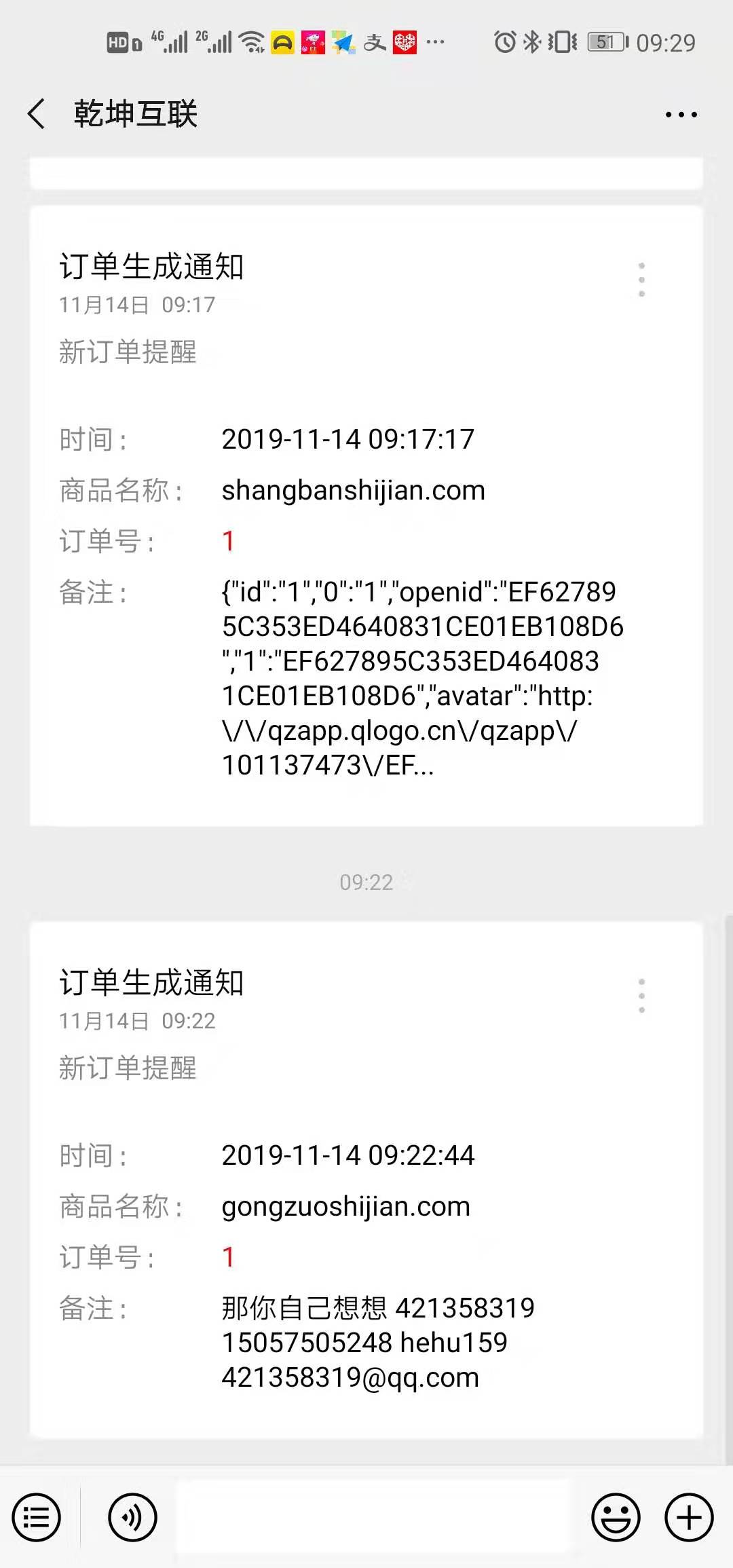Open the chat's more options menu

[x=681, y=115]
